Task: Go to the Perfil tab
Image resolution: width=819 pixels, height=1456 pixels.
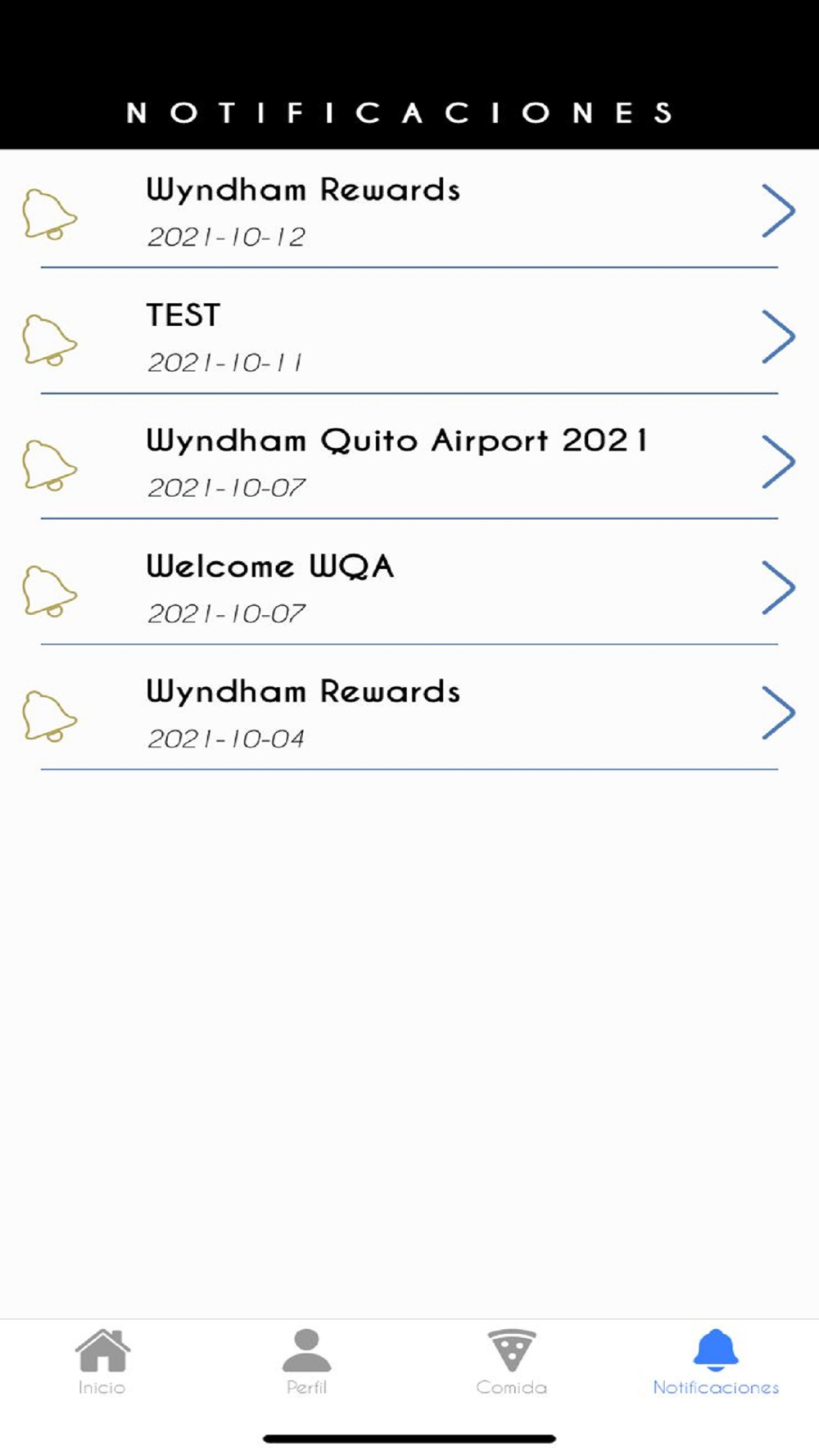Action: point(307,1363)
